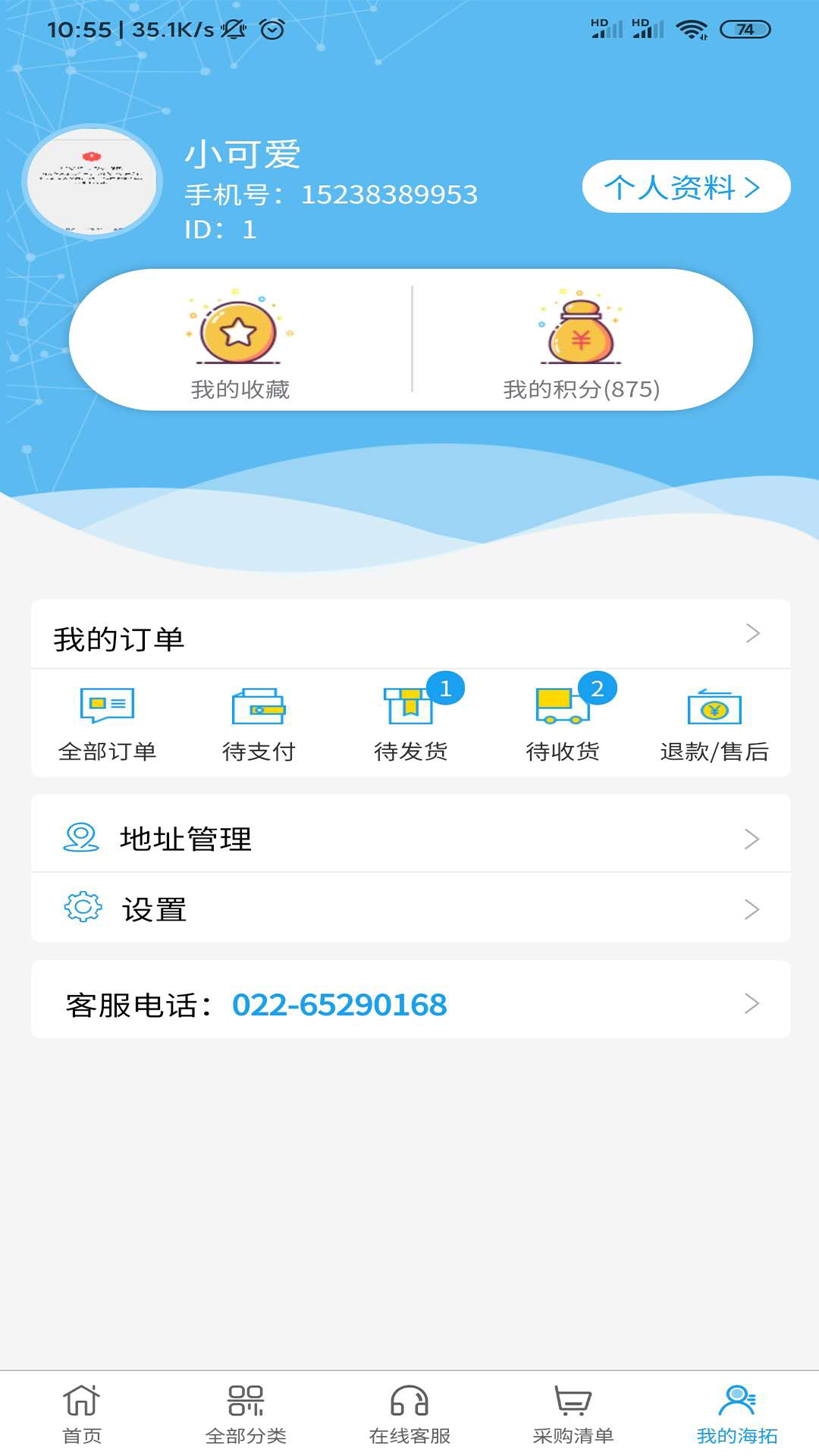Viewport: 819px width, 1456px height.
Task: Open 个人资料 profile details
Action: tap(686, 187)
